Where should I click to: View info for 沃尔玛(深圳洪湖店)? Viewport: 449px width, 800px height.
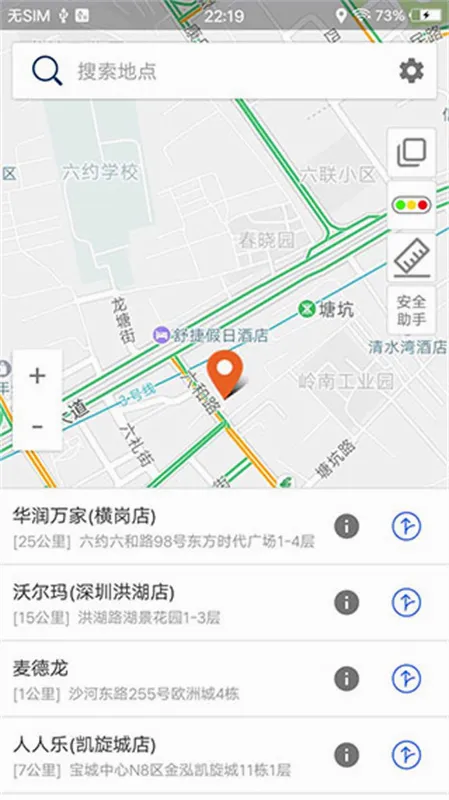346,603
